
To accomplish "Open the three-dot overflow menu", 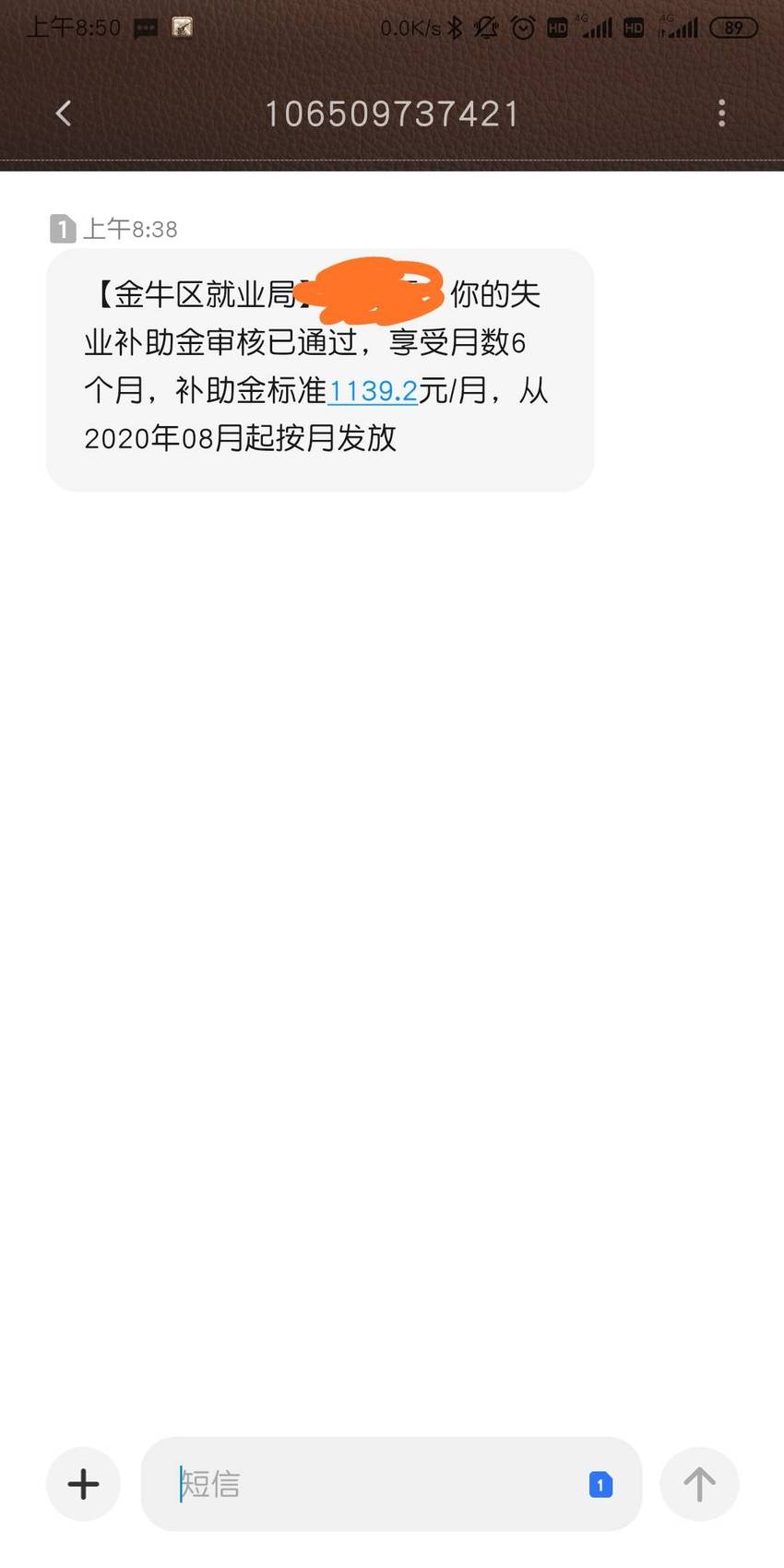I will pyautogui.click(x=721, y=113).
